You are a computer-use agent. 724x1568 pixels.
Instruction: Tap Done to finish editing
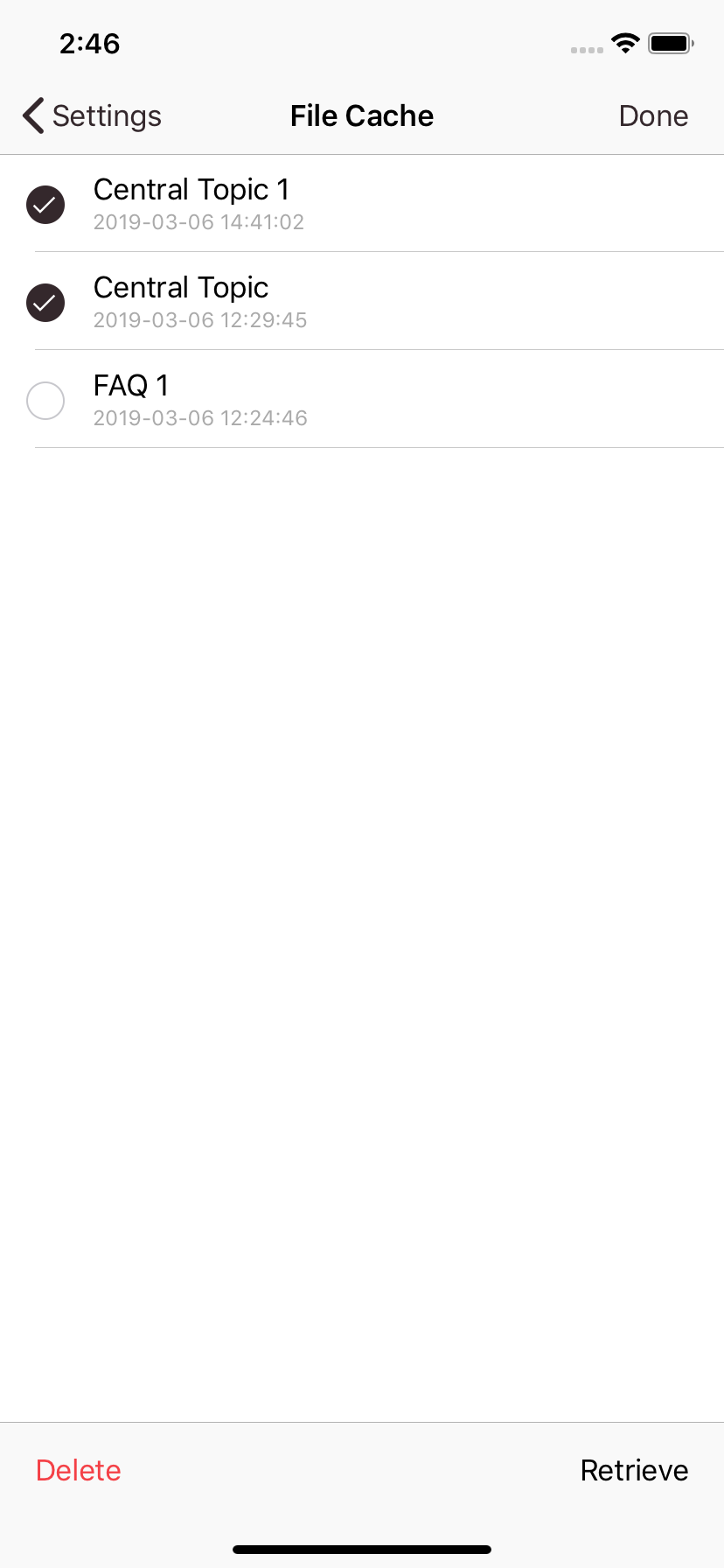click(x=652, y=115)
